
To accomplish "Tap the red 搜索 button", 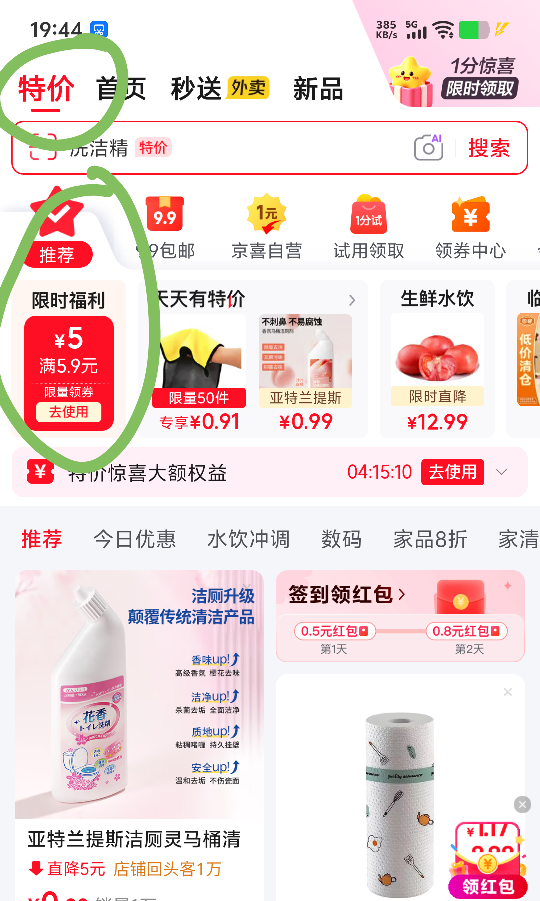I will click(489, 148).
